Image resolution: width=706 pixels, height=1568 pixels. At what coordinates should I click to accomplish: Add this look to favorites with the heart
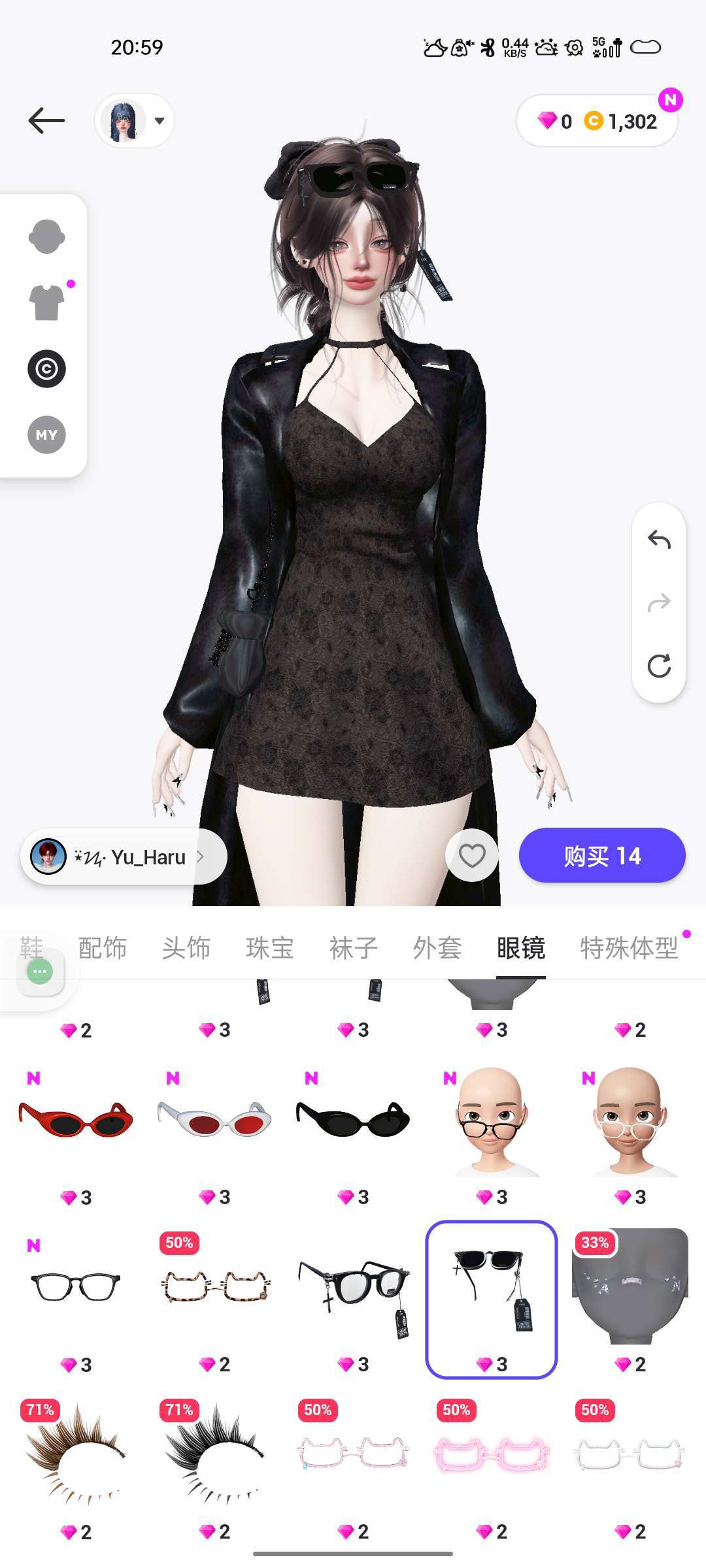pyautogui.click(x=472, y=855)
